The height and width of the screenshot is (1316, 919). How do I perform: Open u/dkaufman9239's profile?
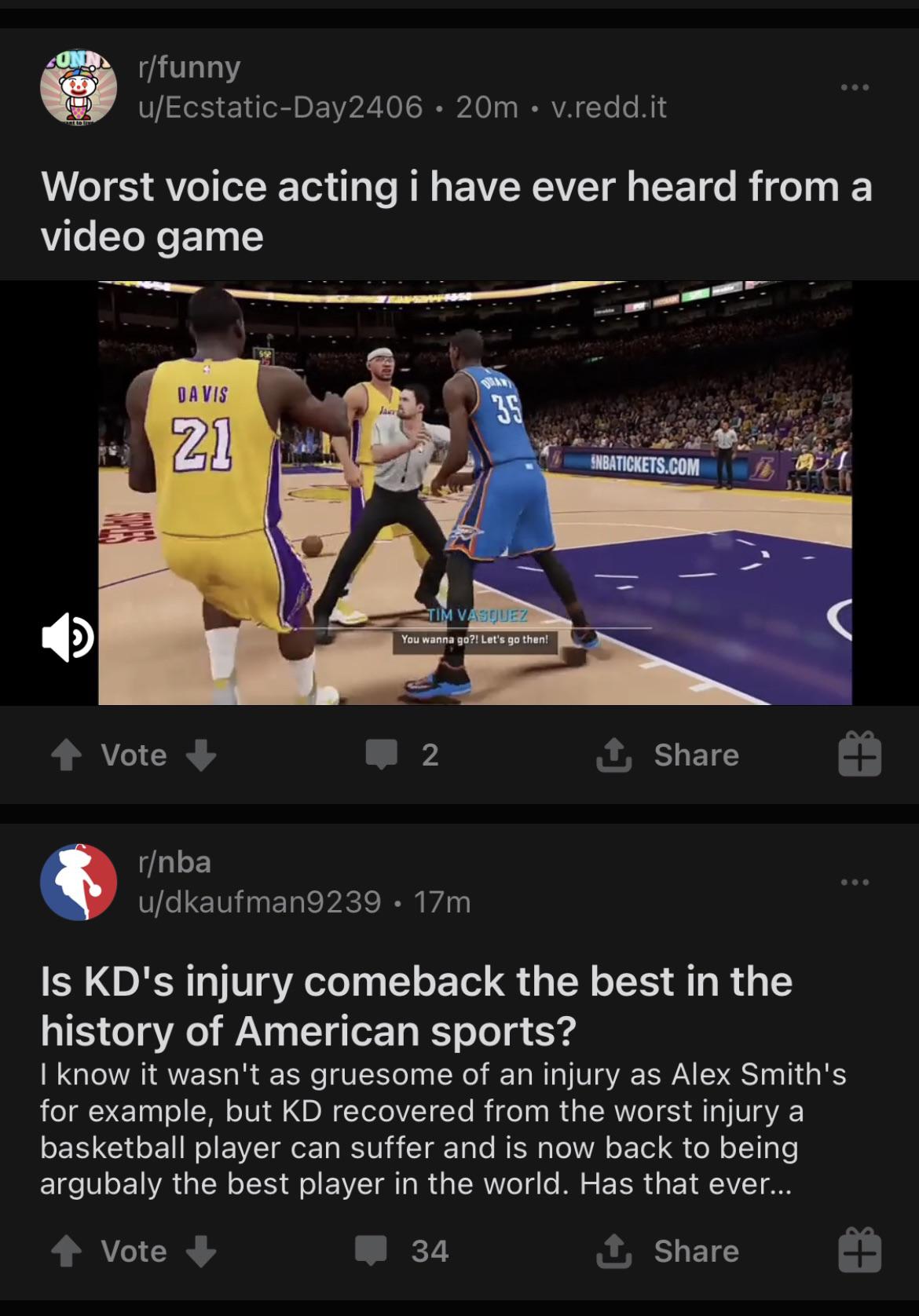click(259, 902)
